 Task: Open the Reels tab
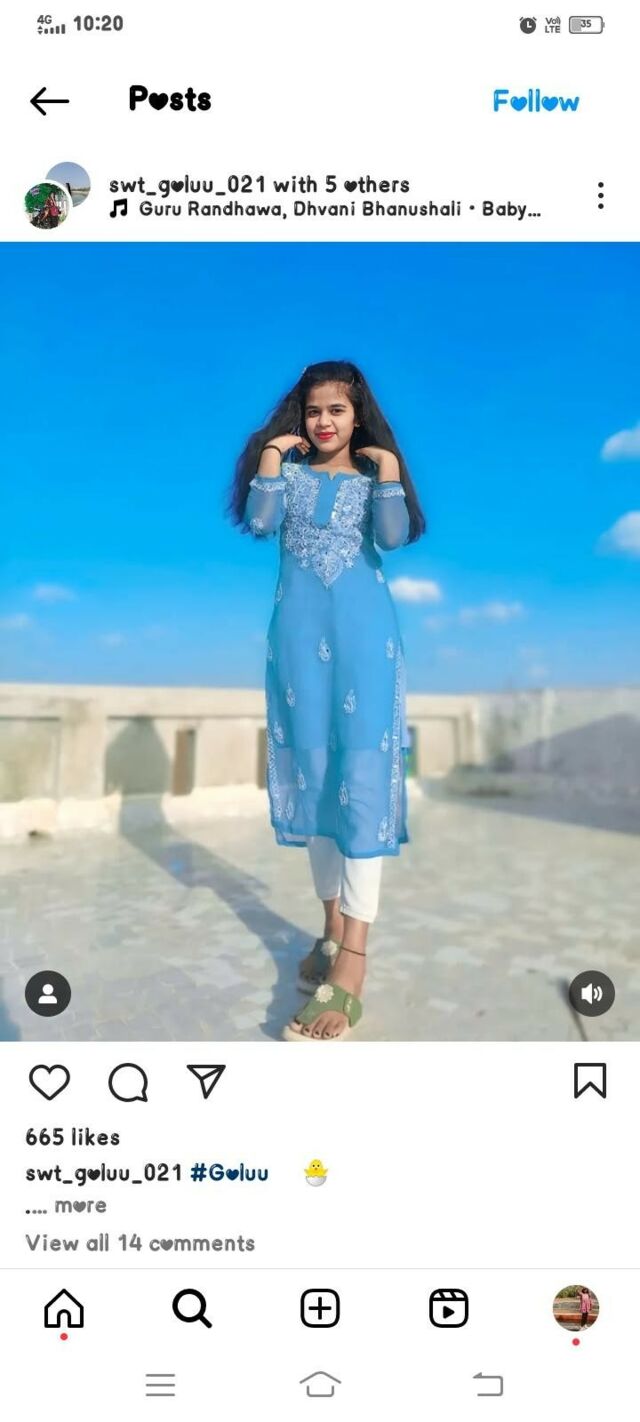point(448,1308)
